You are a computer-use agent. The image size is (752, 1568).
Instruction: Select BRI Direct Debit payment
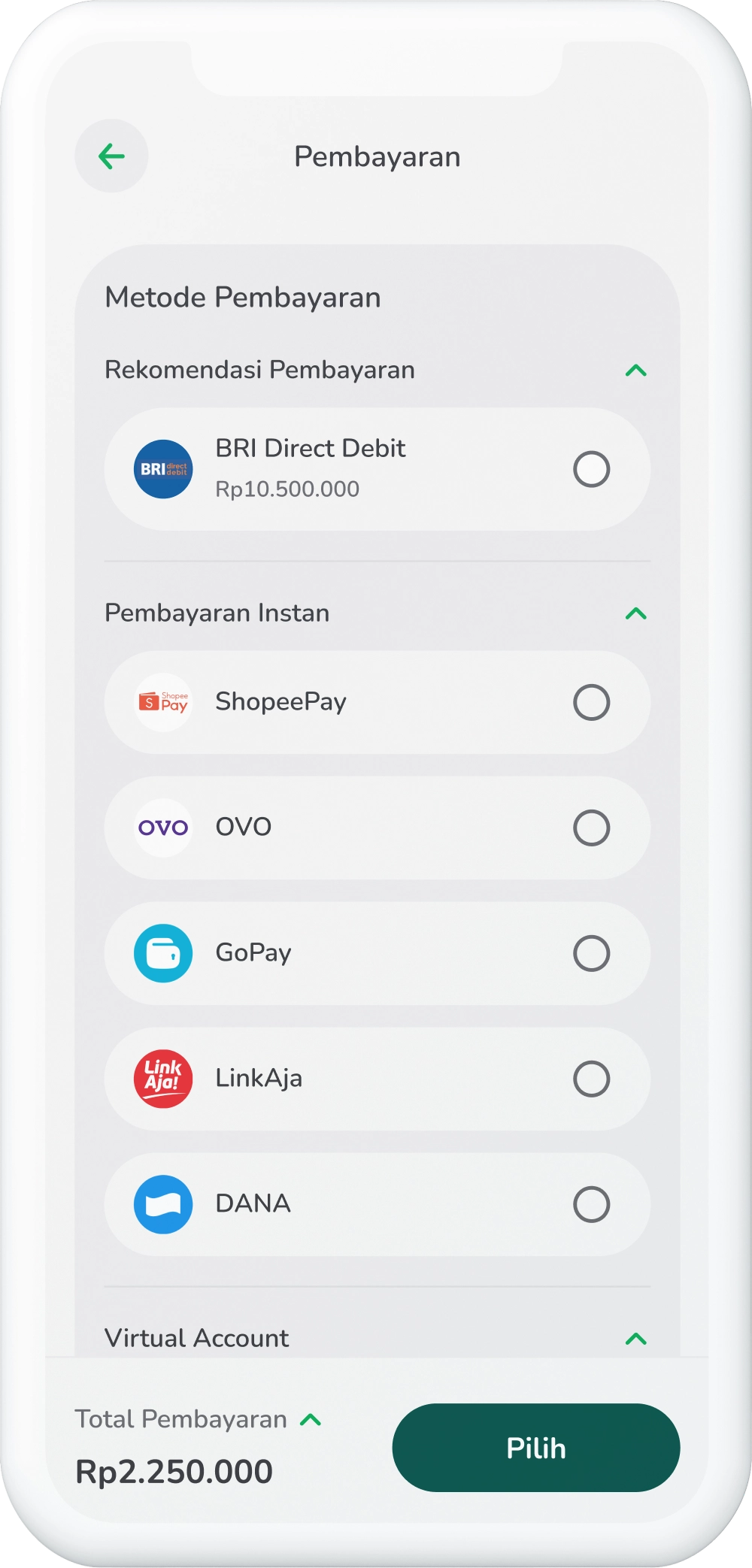591,470
